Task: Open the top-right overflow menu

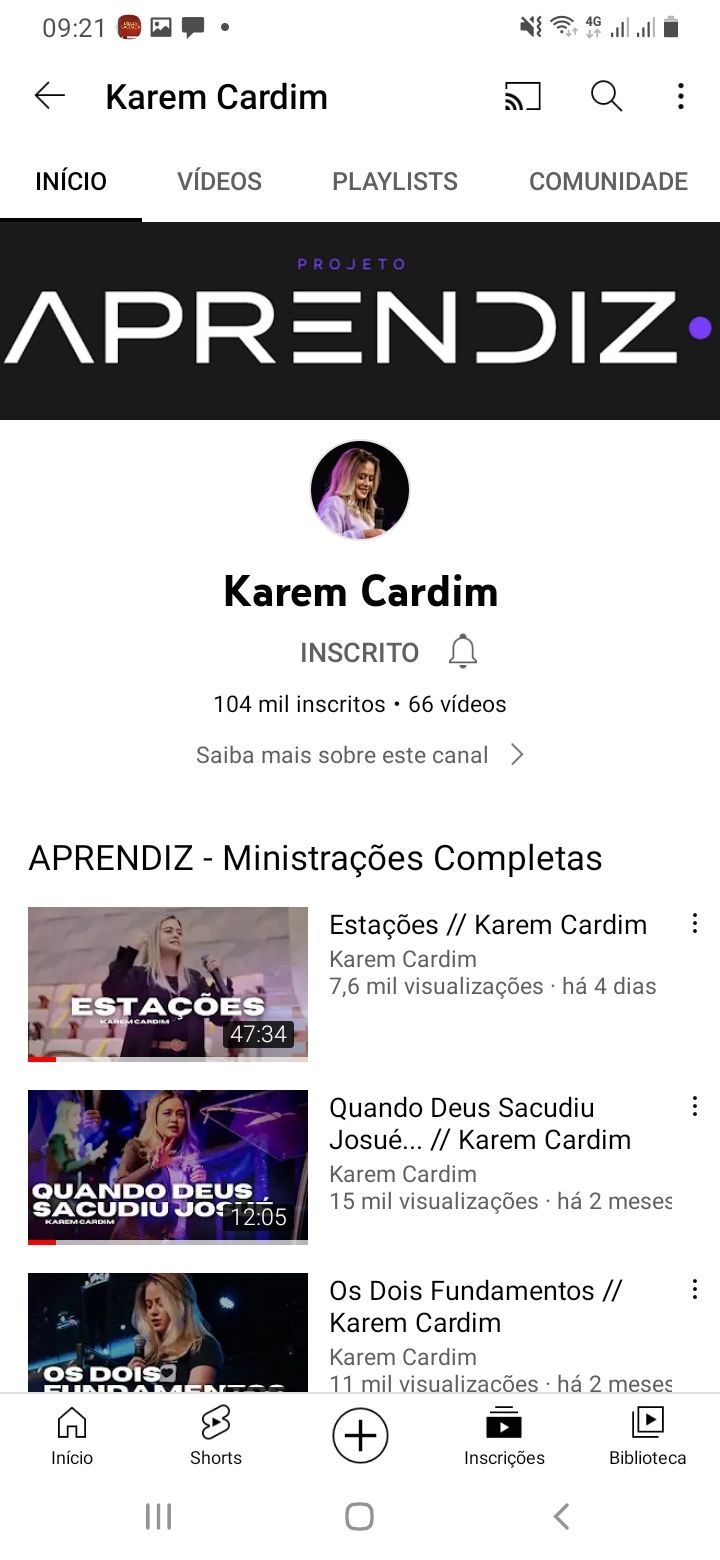Action: pyautogui.click(x=680, y=96)
